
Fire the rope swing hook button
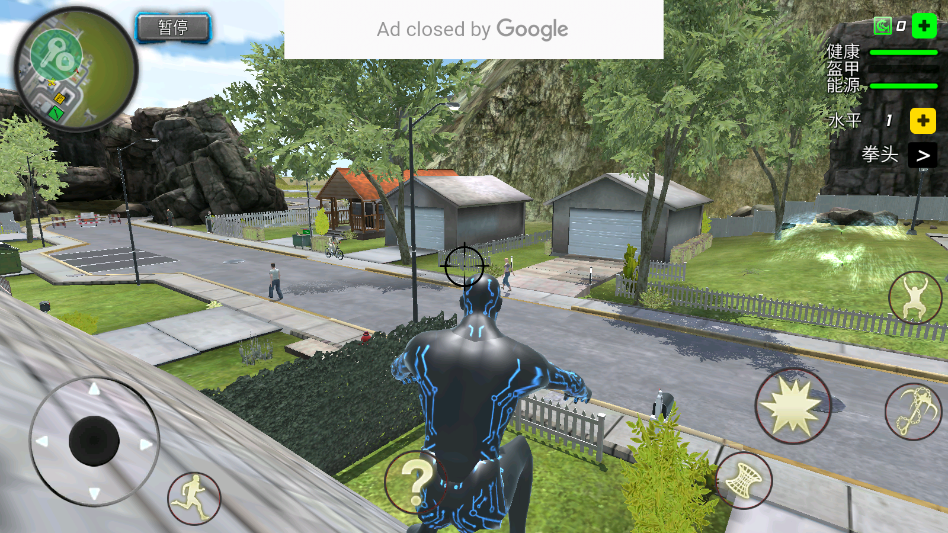(913, 411)
